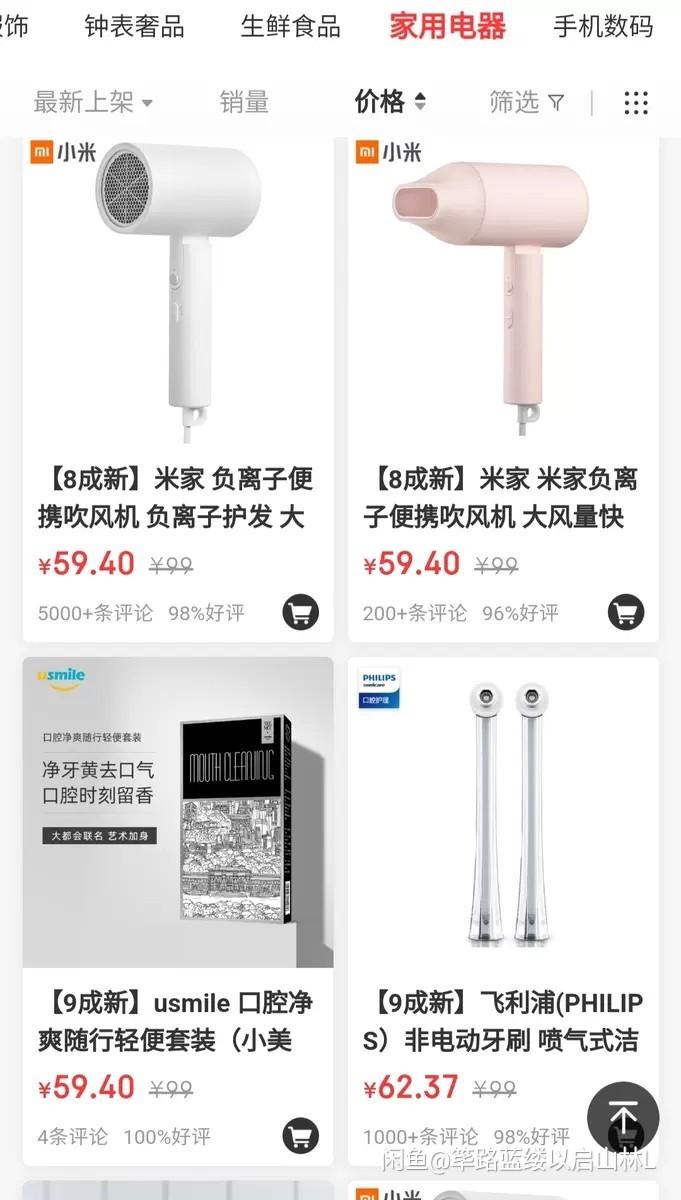Add the pink 米家 hair dryer to cart

626,612
